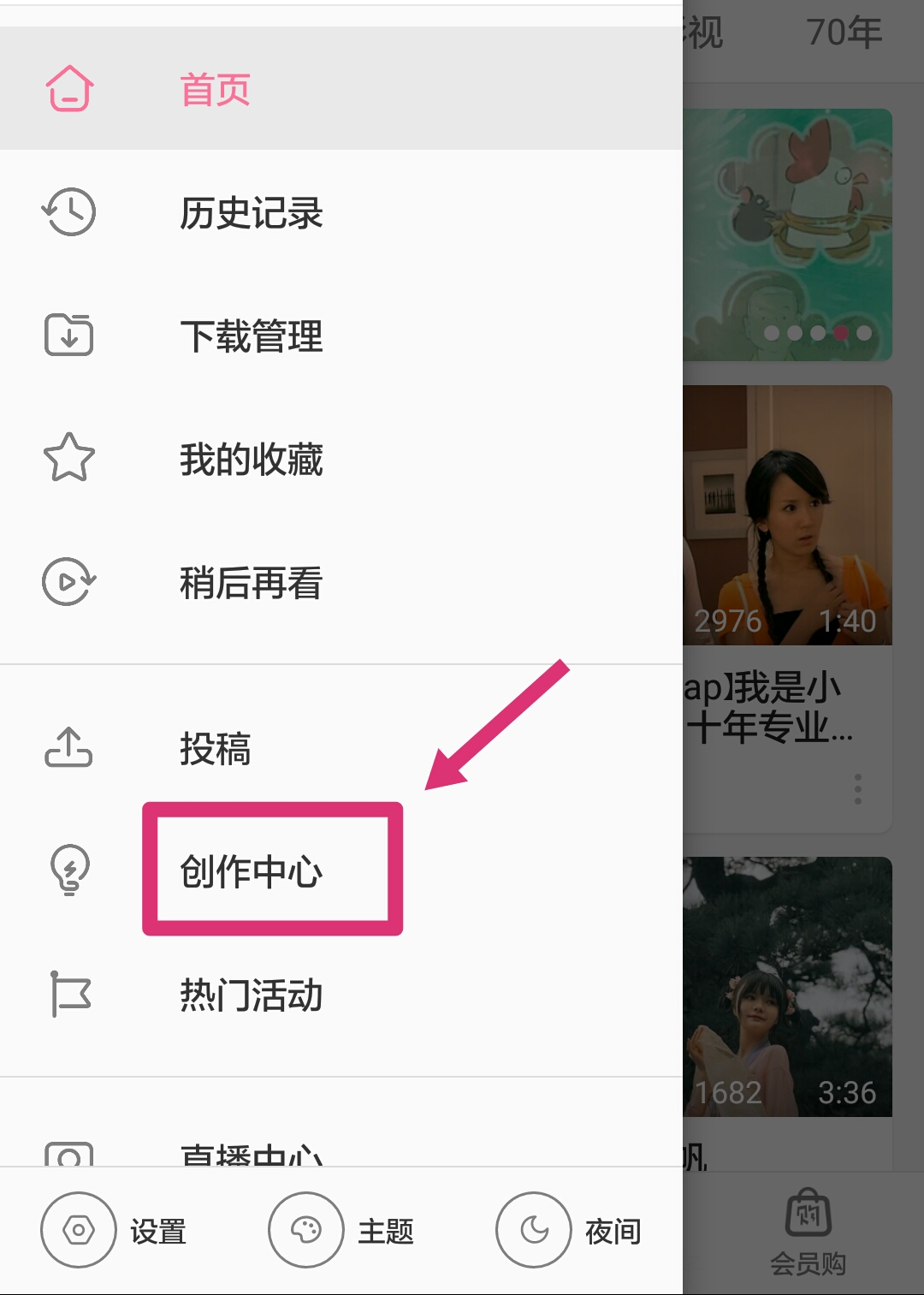Tap the 稍后再看 play-later icon
Viewport: 924px width, 1295px height.
click(68, 583)
